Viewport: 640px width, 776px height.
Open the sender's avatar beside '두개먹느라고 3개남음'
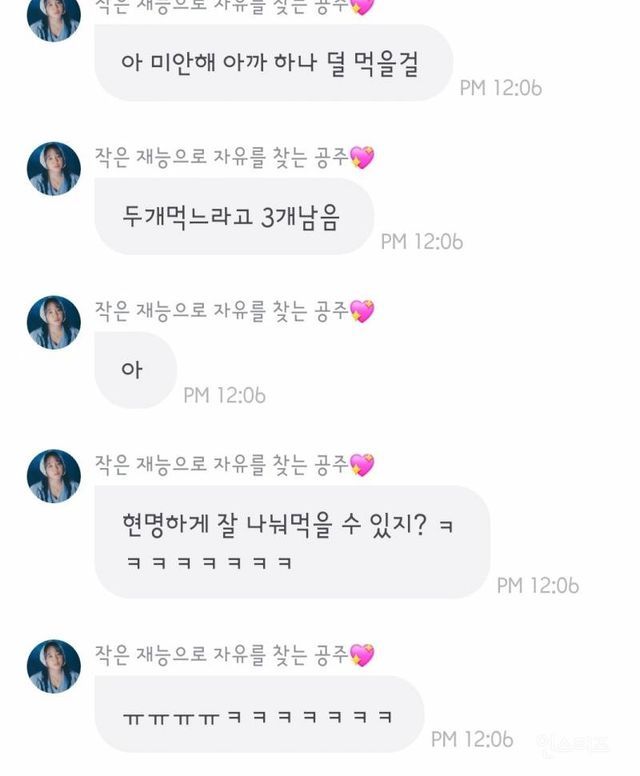[53, 168]
